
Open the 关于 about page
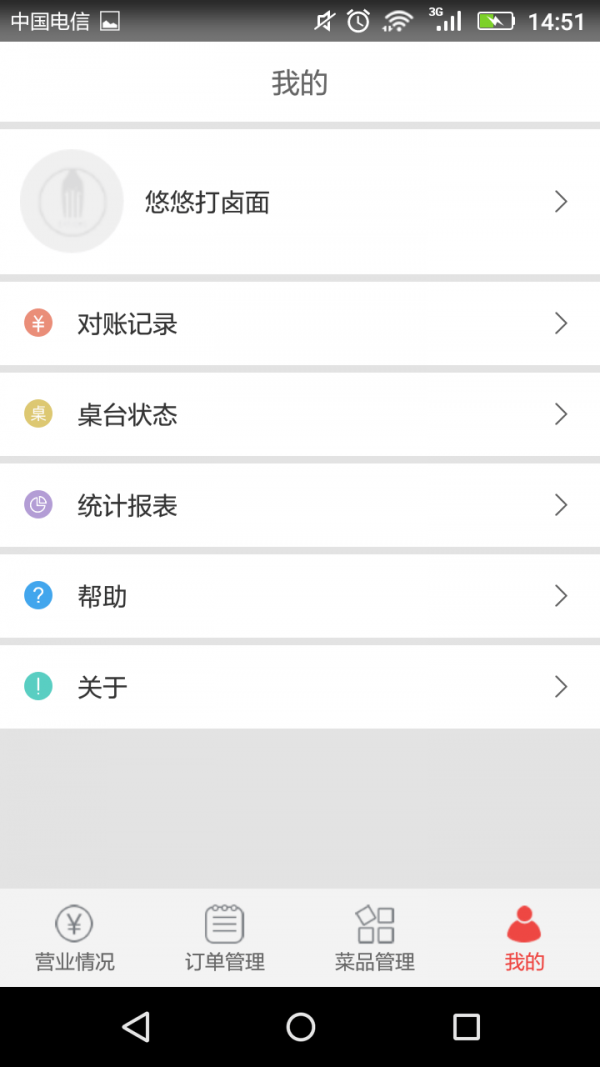(300, 687)
